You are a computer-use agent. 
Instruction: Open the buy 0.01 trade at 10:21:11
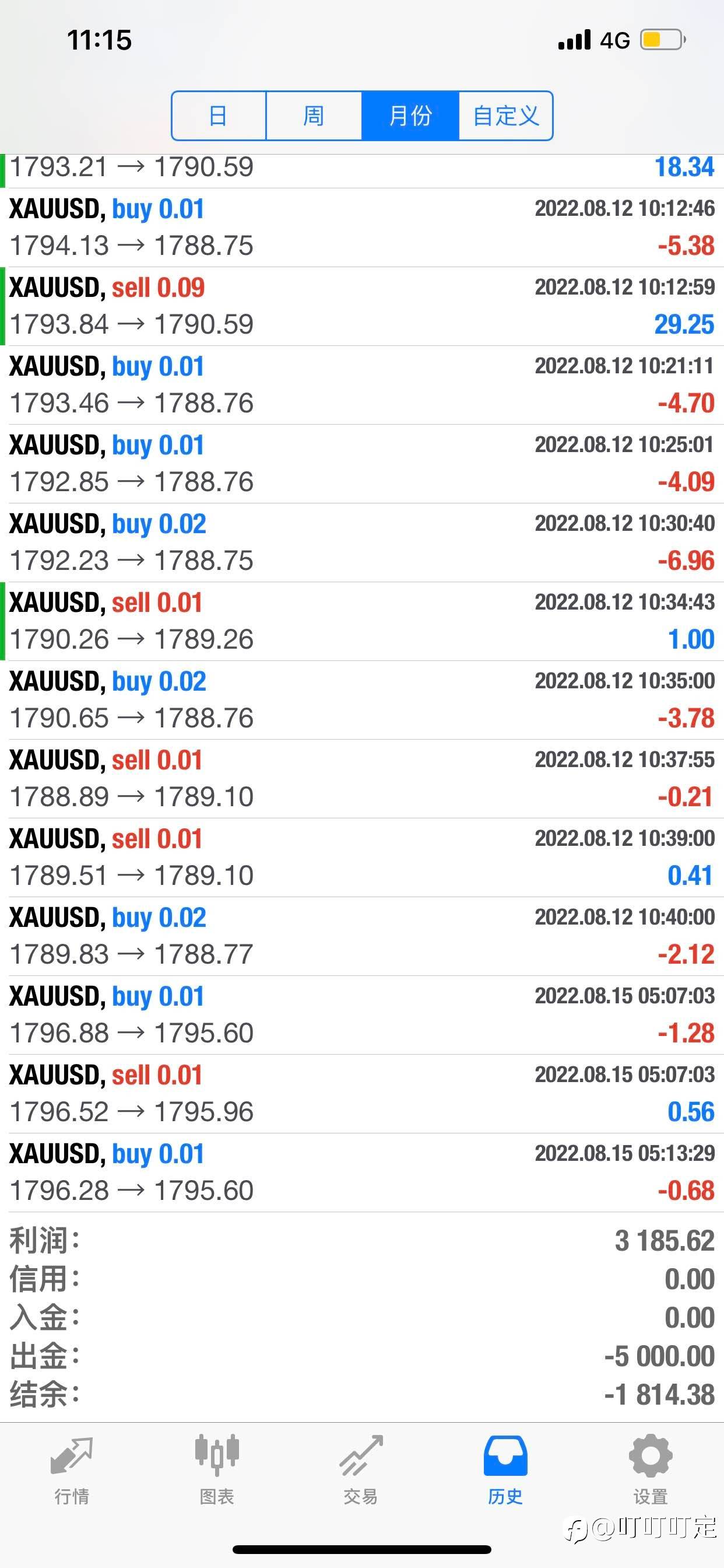tap(362, 386)
